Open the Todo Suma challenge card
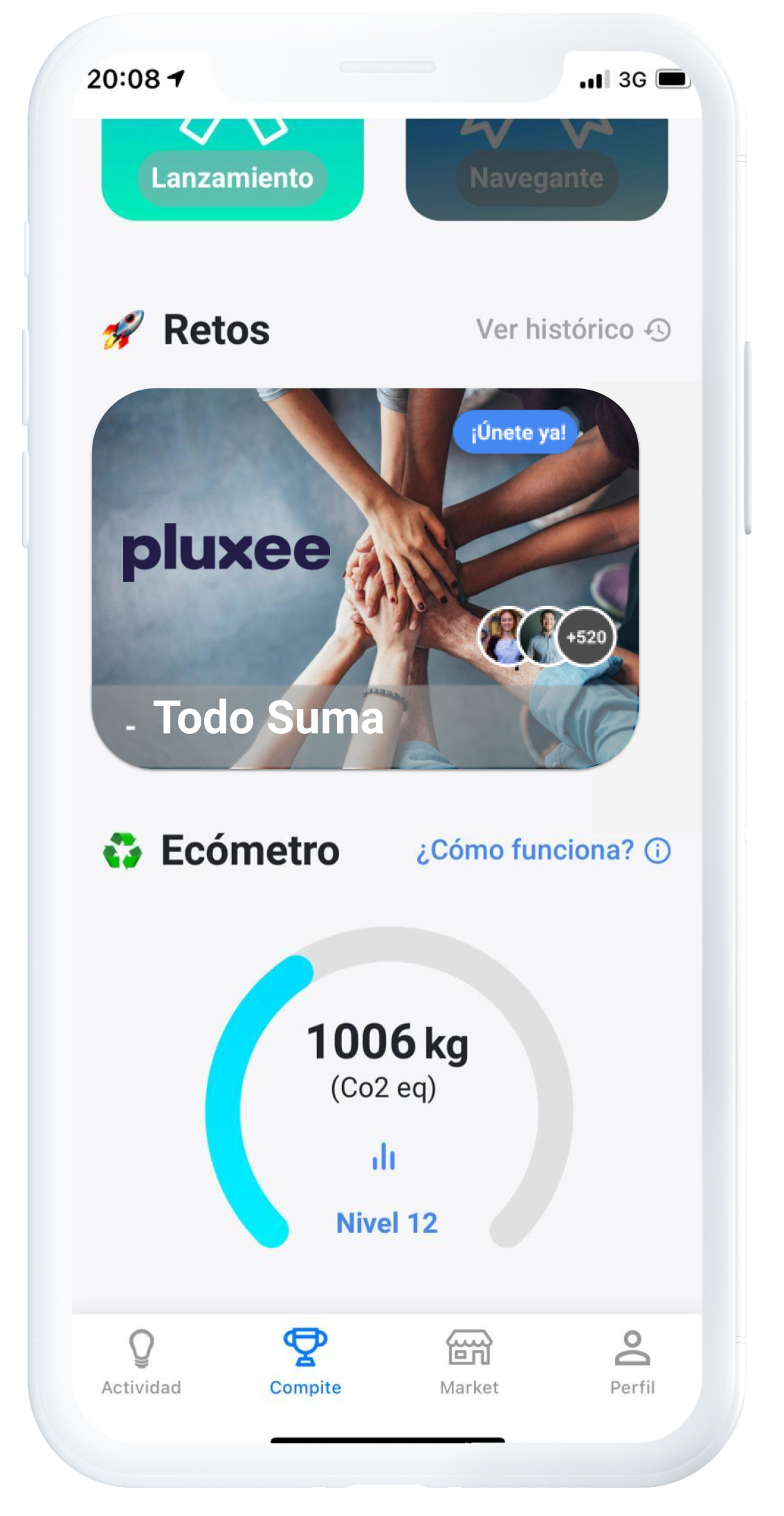Screen dimensions: 784x1516 click(x=365, y=579)
